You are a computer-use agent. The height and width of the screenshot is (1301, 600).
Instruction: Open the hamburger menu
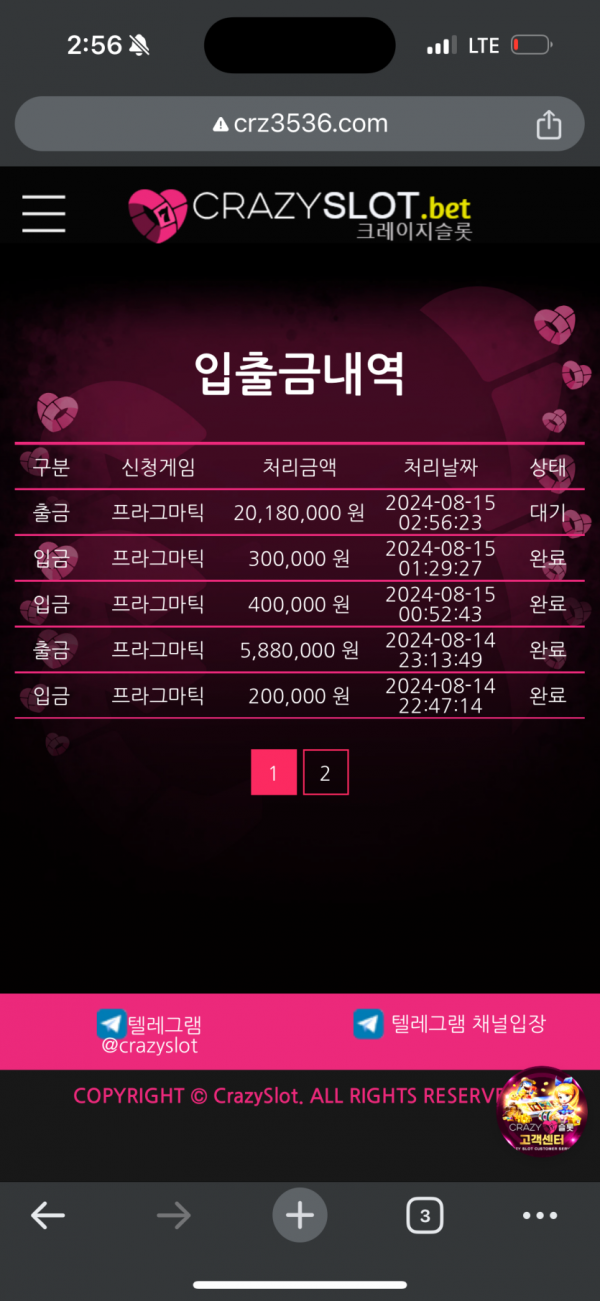click(x=44, y=213)
